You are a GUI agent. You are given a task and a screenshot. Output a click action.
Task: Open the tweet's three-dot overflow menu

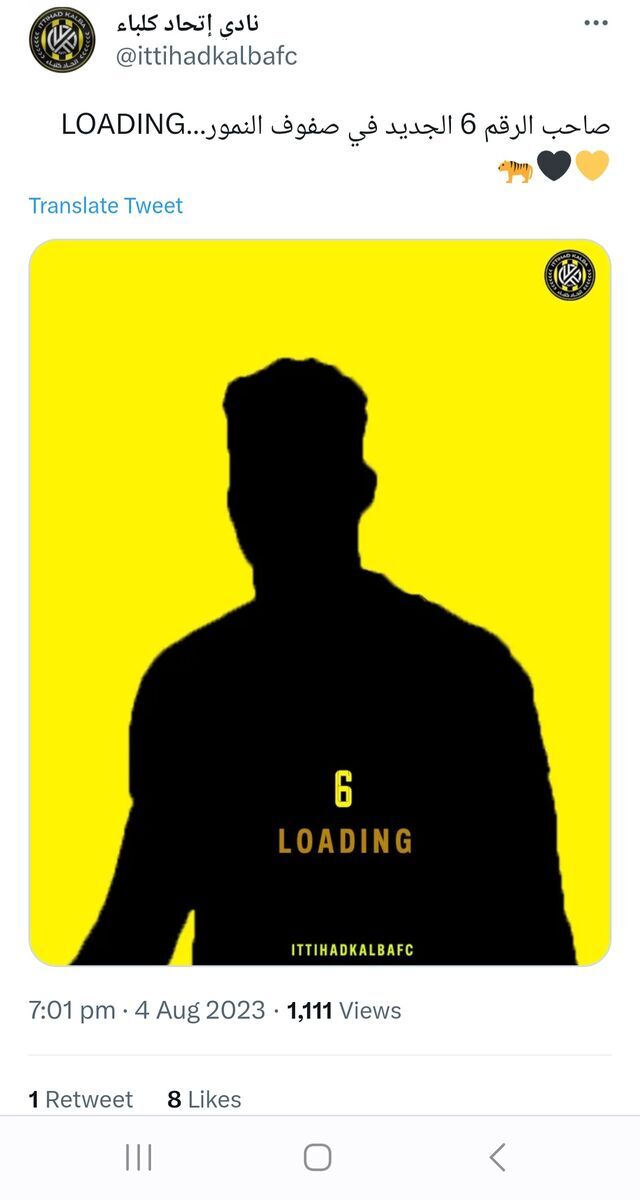[596, 23]
